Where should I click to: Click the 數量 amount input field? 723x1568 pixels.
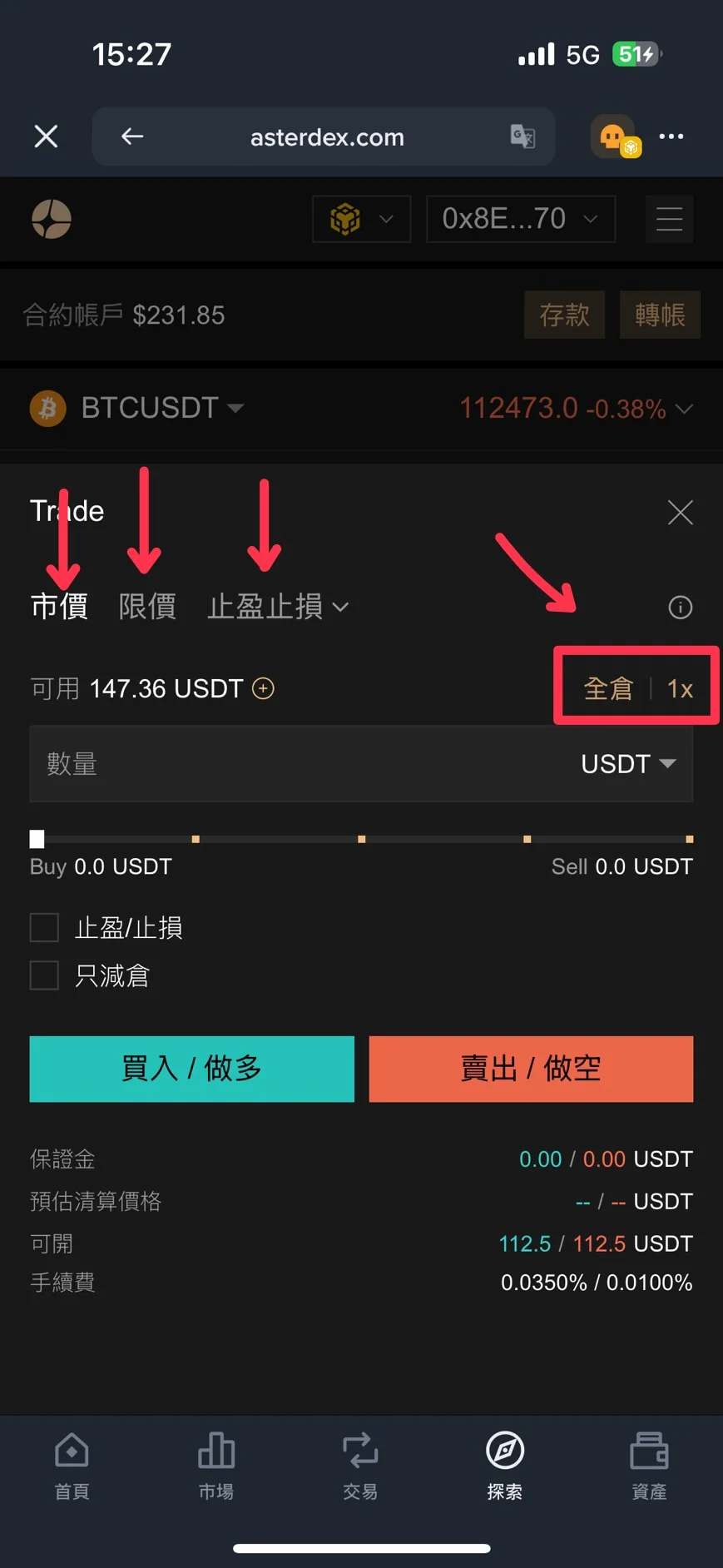250,763
